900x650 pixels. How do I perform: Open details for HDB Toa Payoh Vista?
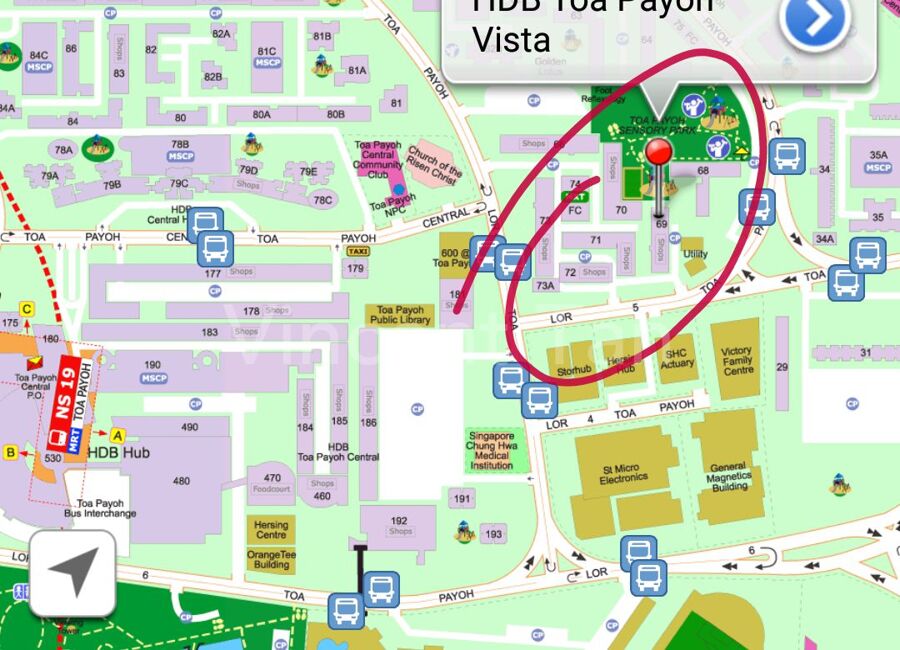click(x=814, y=18)
